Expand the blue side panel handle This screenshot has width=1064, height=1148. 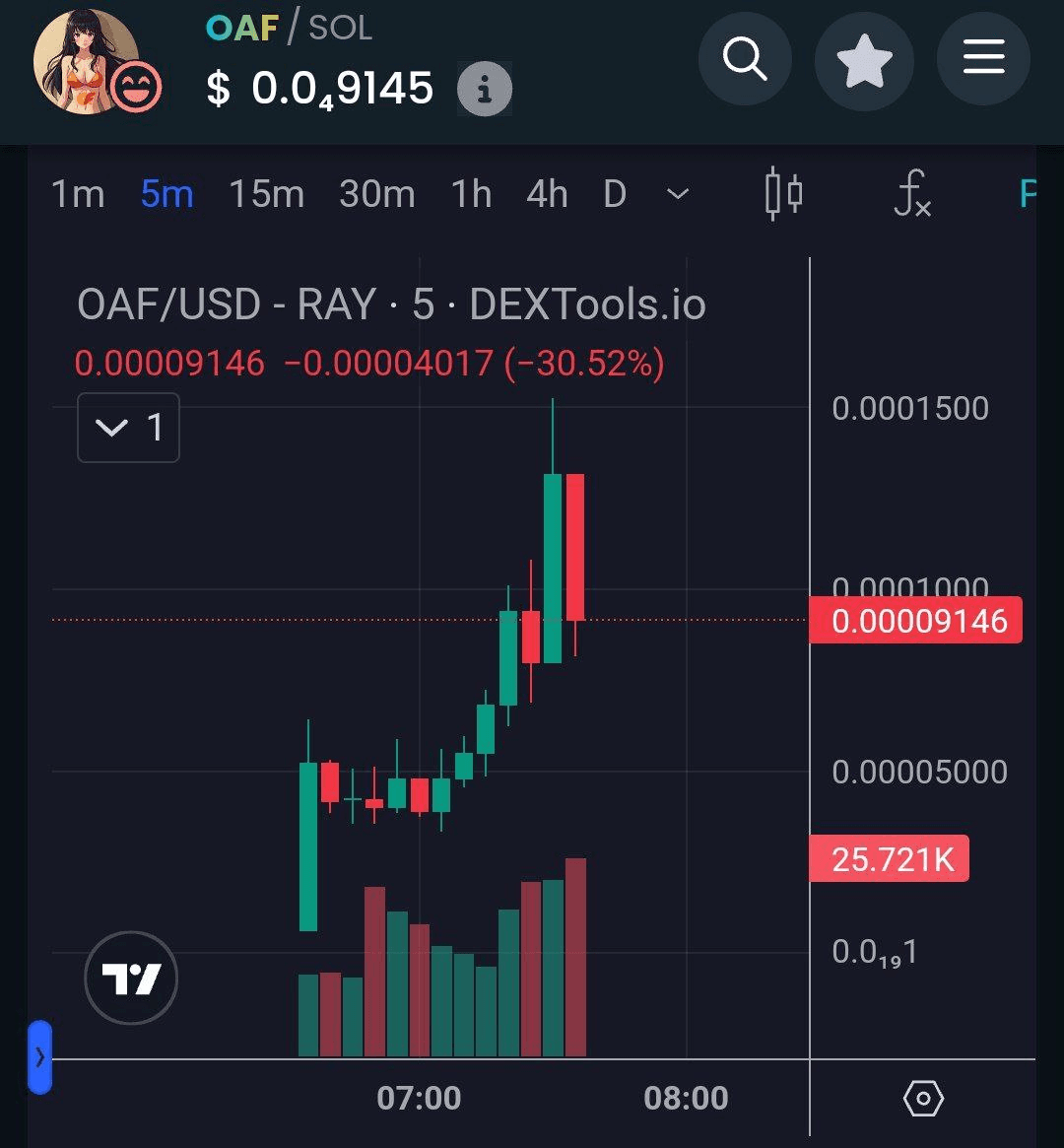click(39, 1057)
